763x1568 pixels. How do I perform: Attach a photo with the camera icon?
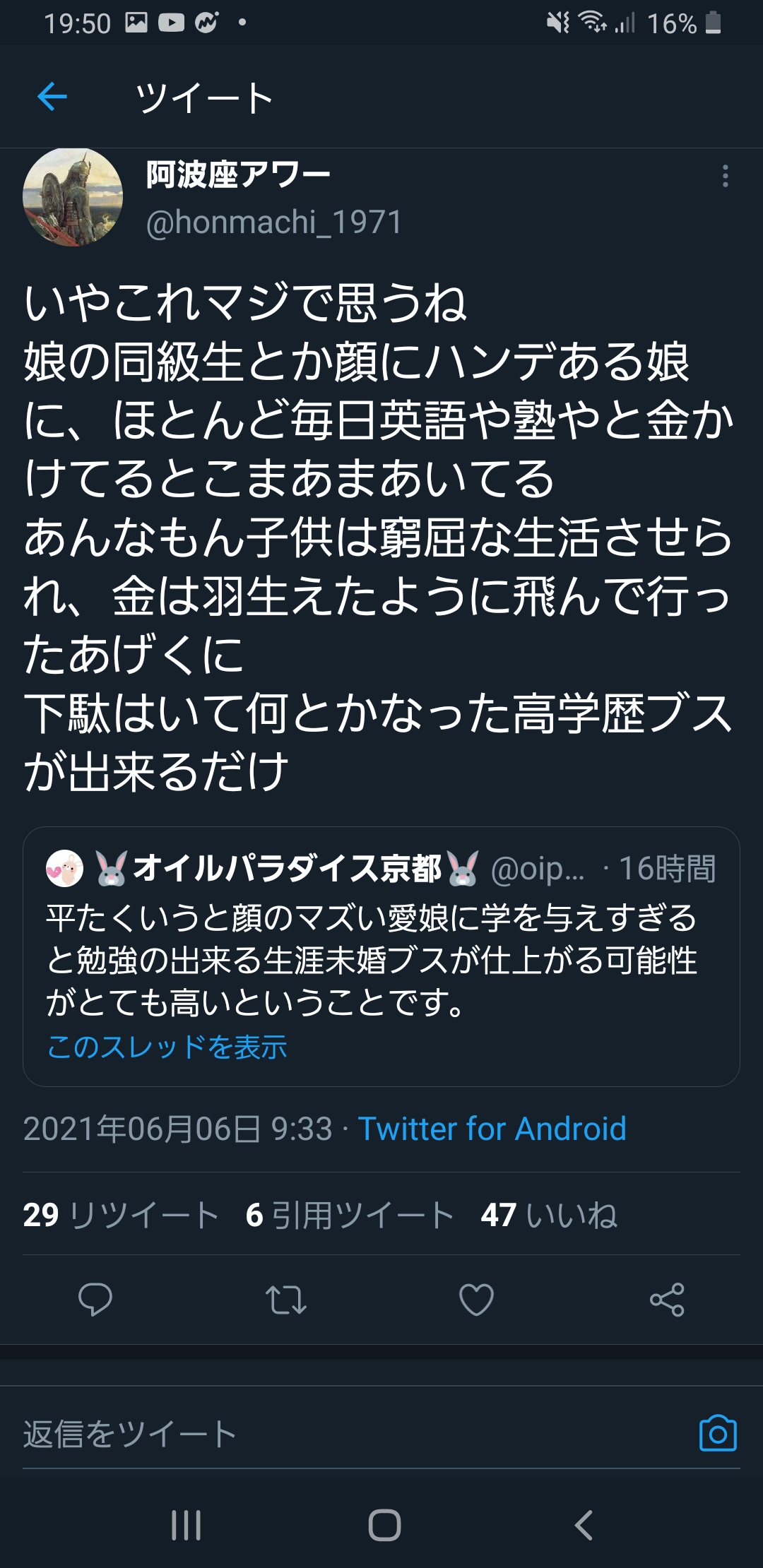(x=717, y=1434)
